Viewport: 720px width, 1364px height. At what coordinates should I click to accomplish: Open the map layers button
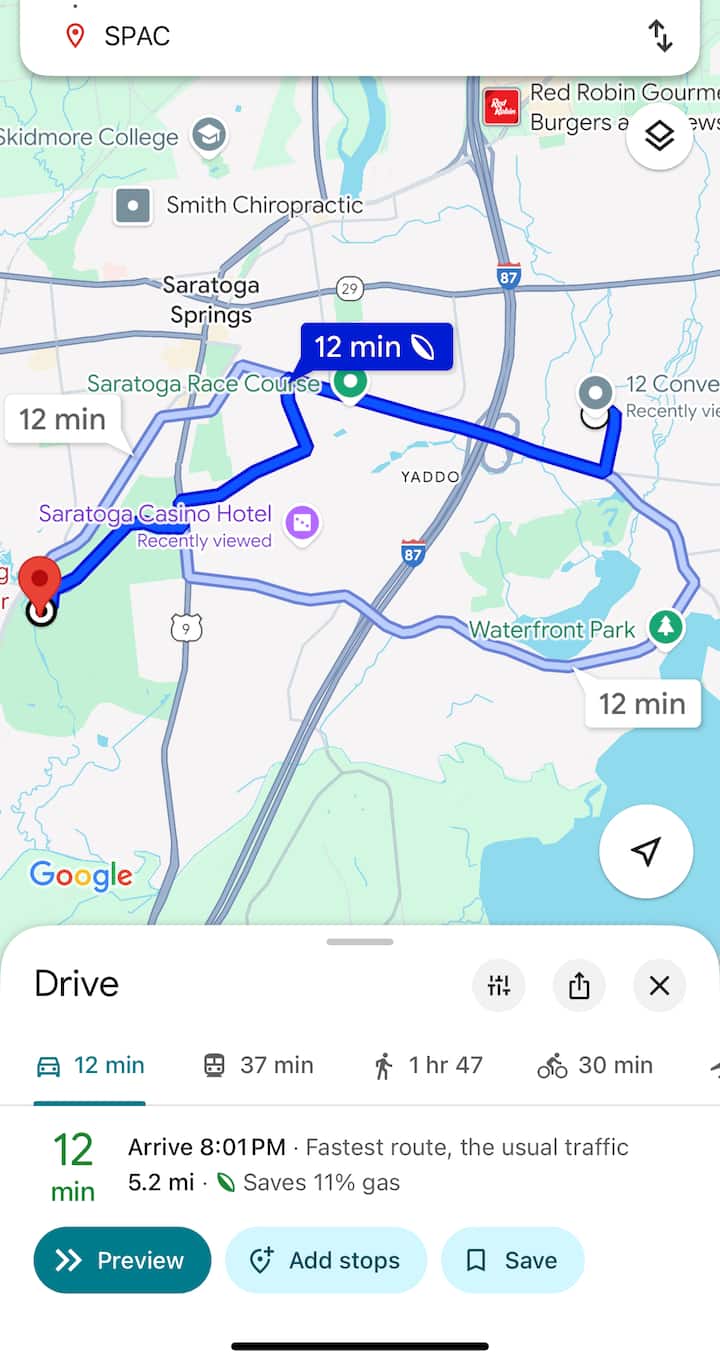[x=659, y=136]
